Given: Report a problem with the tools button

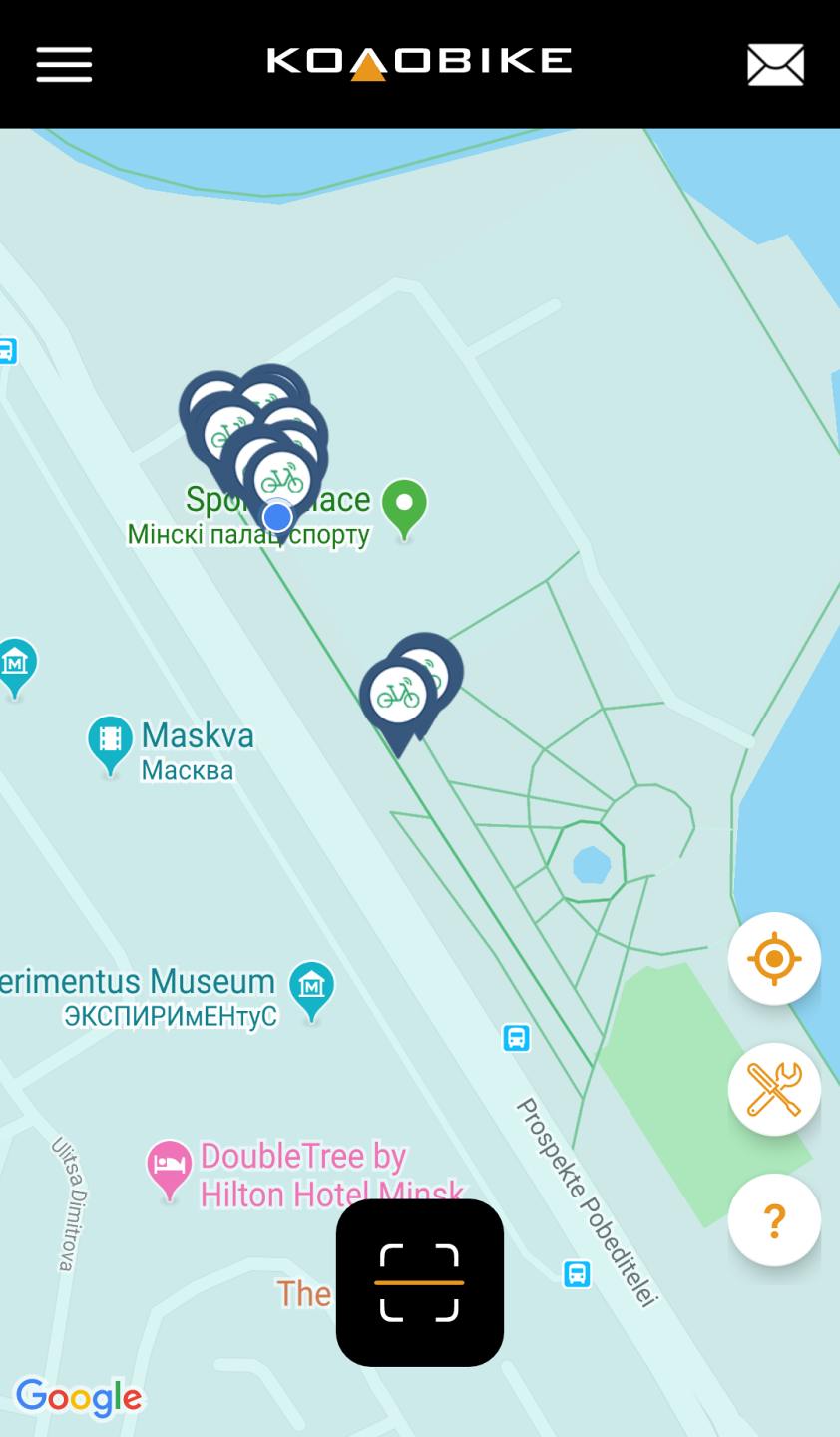Looking at the screenshot, I should tap(774, 1089).
